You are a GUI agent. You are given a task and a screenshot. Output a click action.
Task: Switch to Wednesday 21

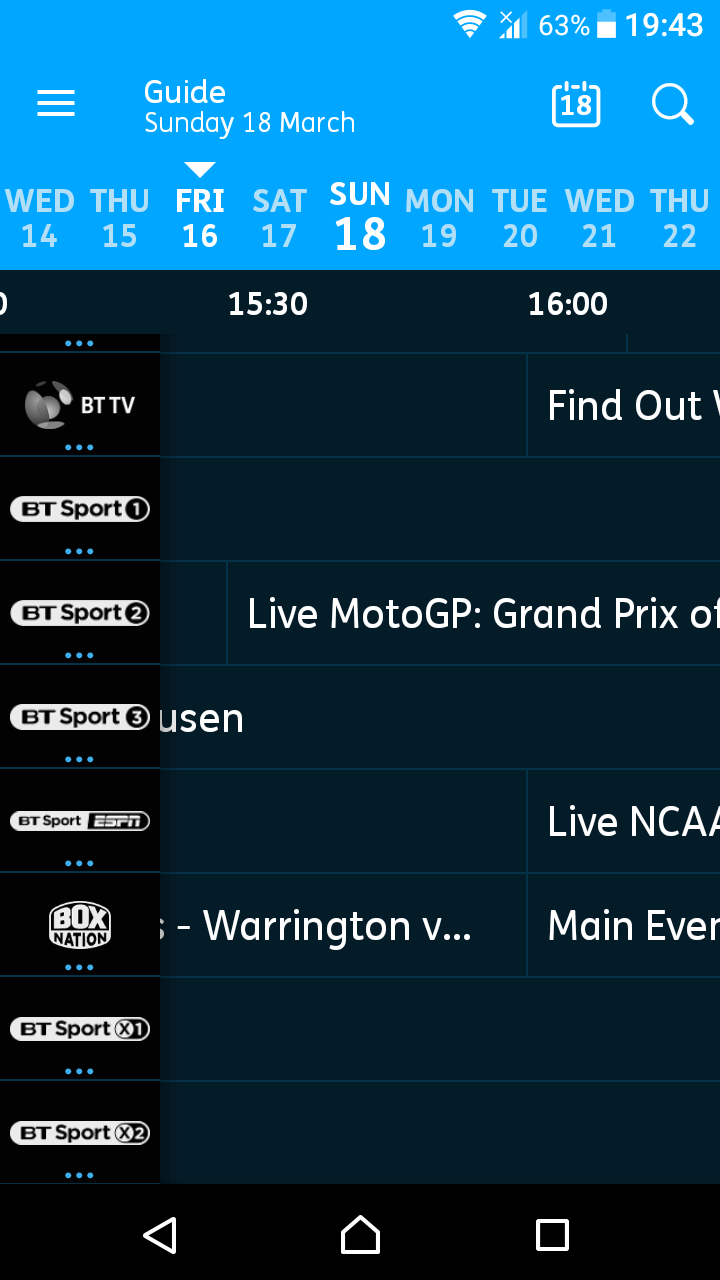click(x=600, y=218)
